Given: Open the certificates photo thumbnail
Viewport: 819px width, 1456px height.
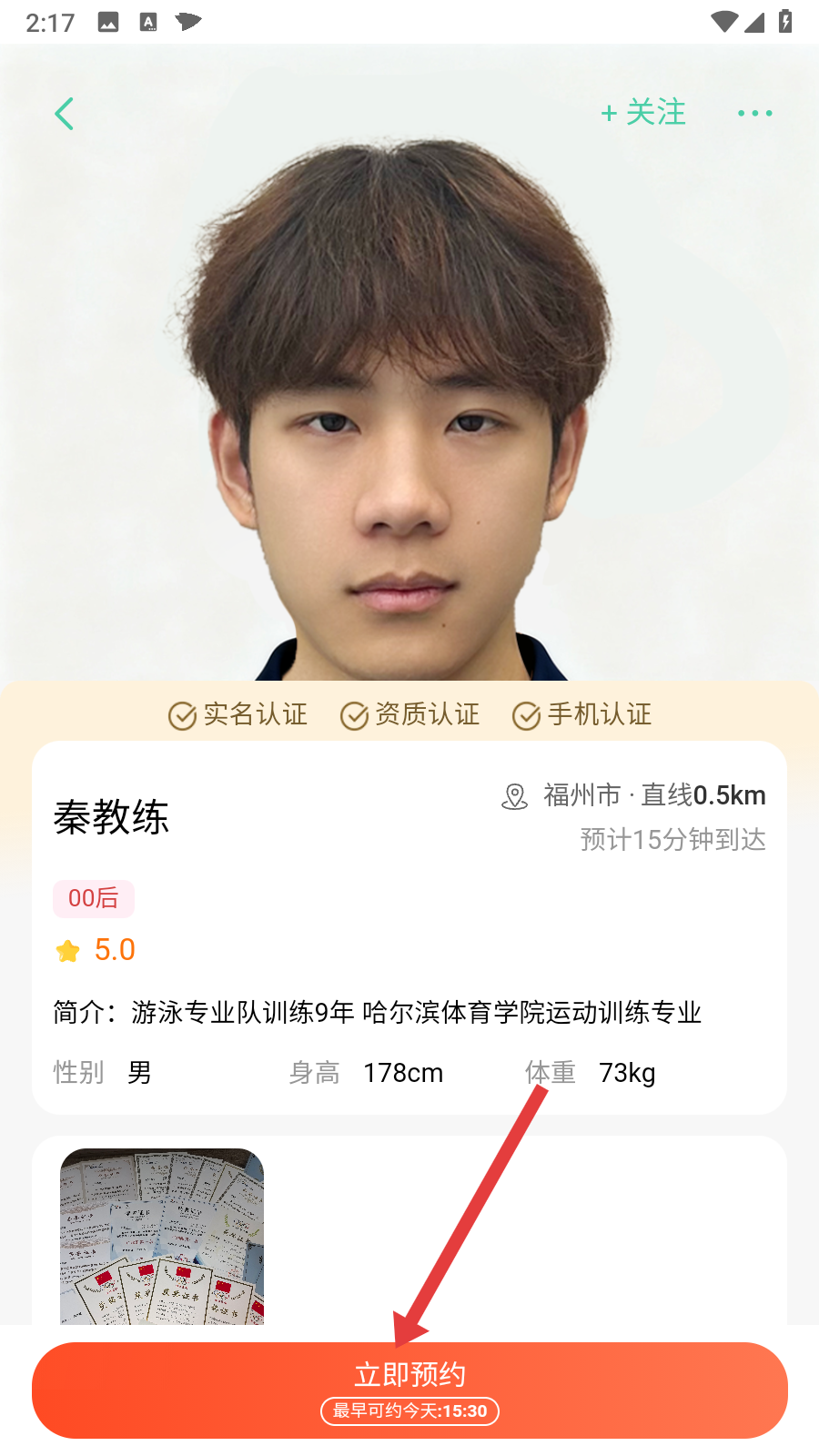Looking at the screenshot, I should pos(162,1236).
